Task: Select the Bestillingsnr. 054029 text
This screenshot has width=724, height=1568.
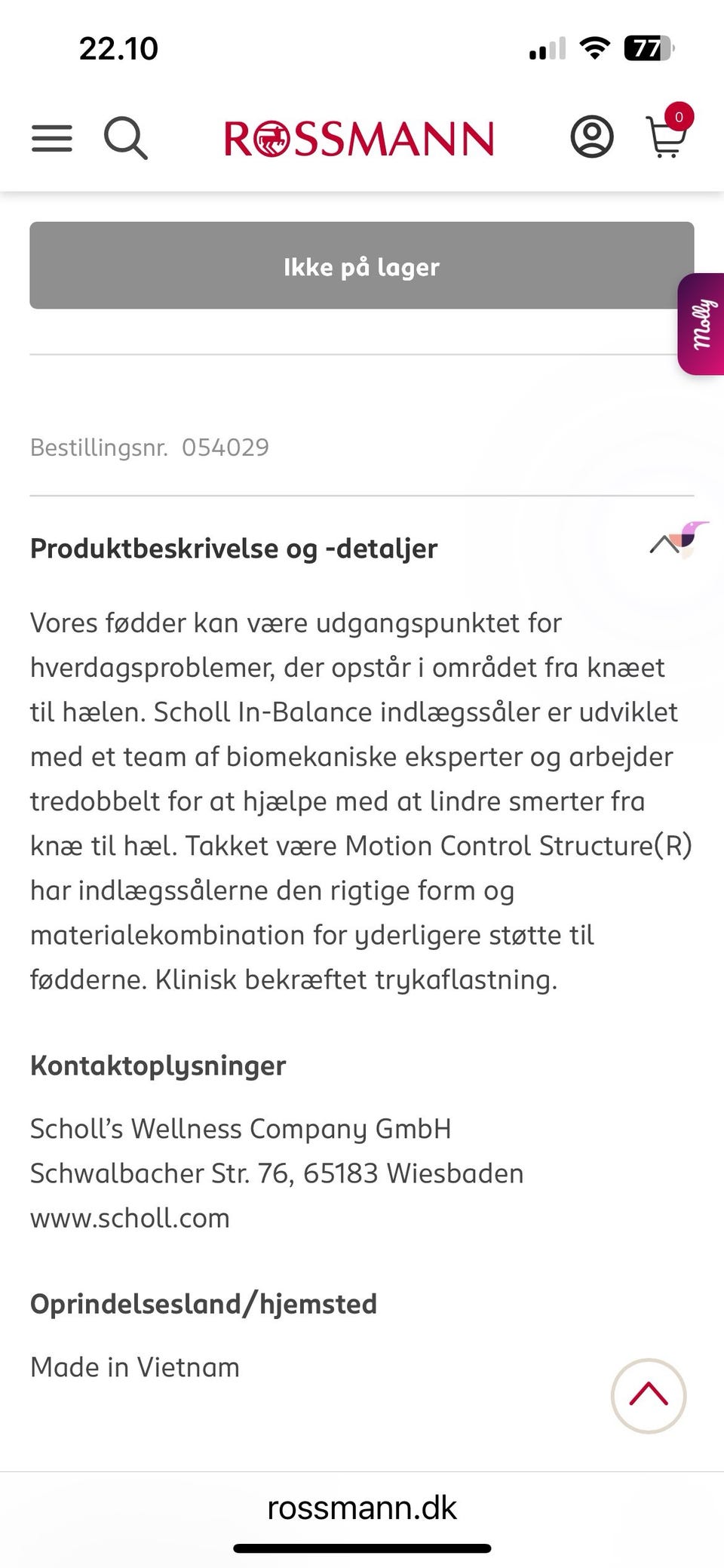Action: [149, 447]
